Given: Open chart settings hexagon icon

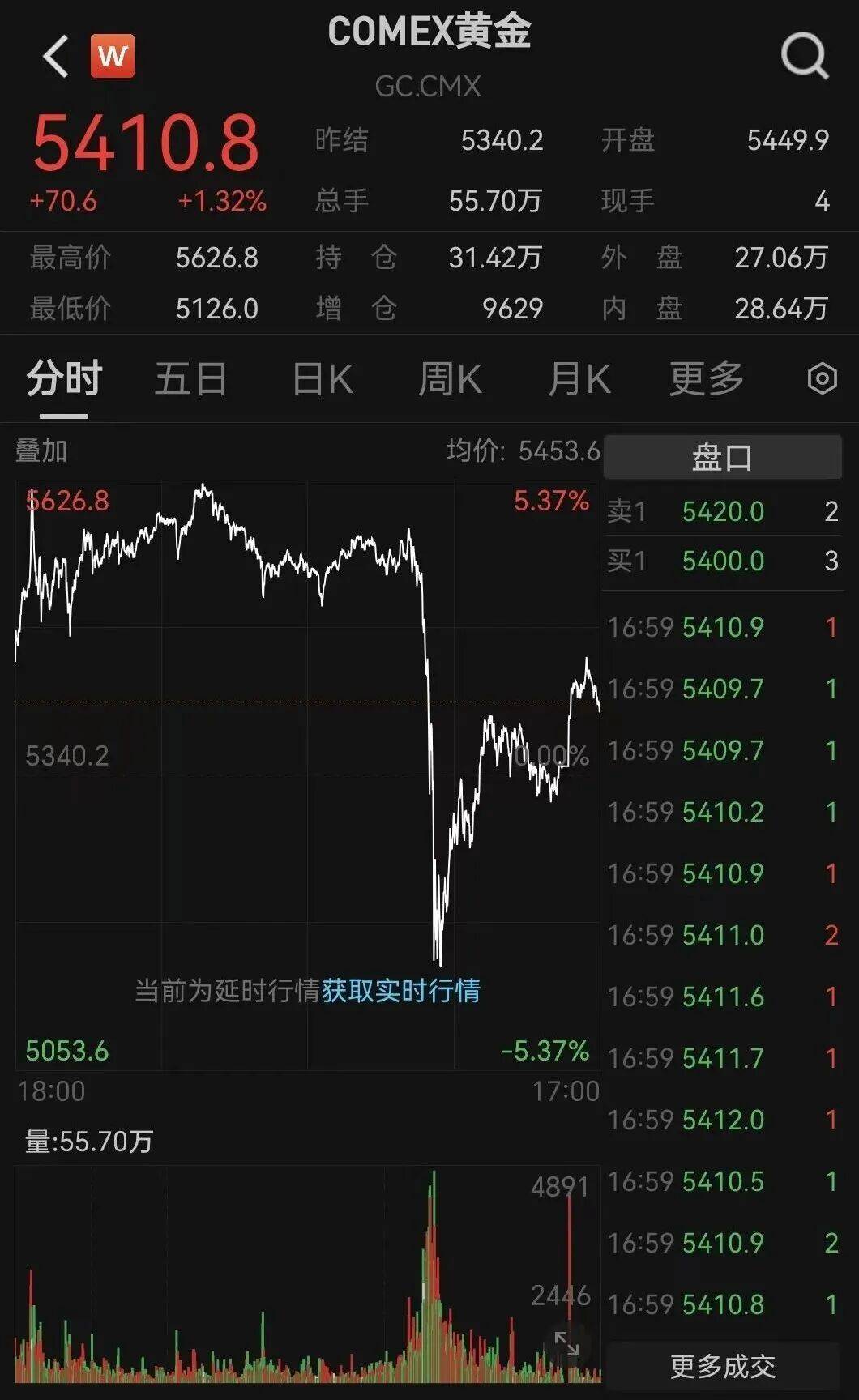Looking at the screenshot, I should click(x=822, y=379).
